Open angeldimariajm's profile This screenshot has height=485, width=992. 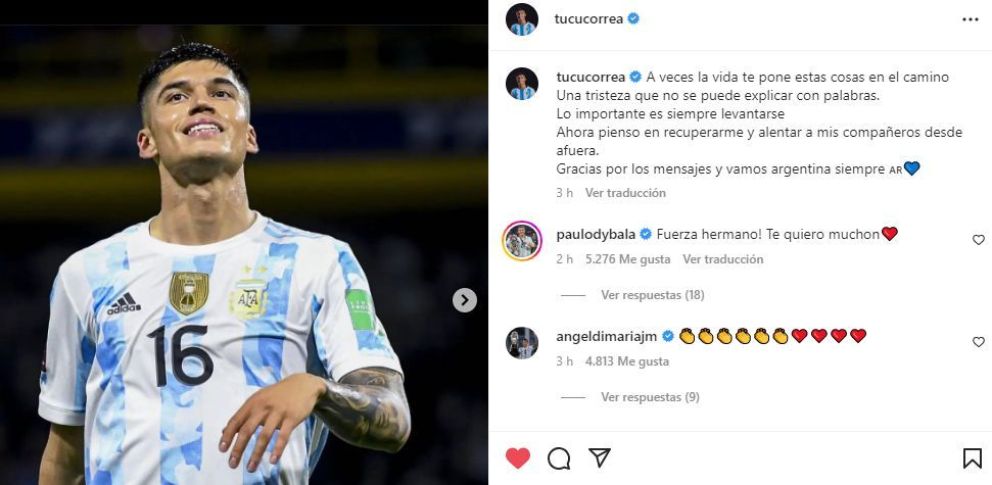click(606, 336)
